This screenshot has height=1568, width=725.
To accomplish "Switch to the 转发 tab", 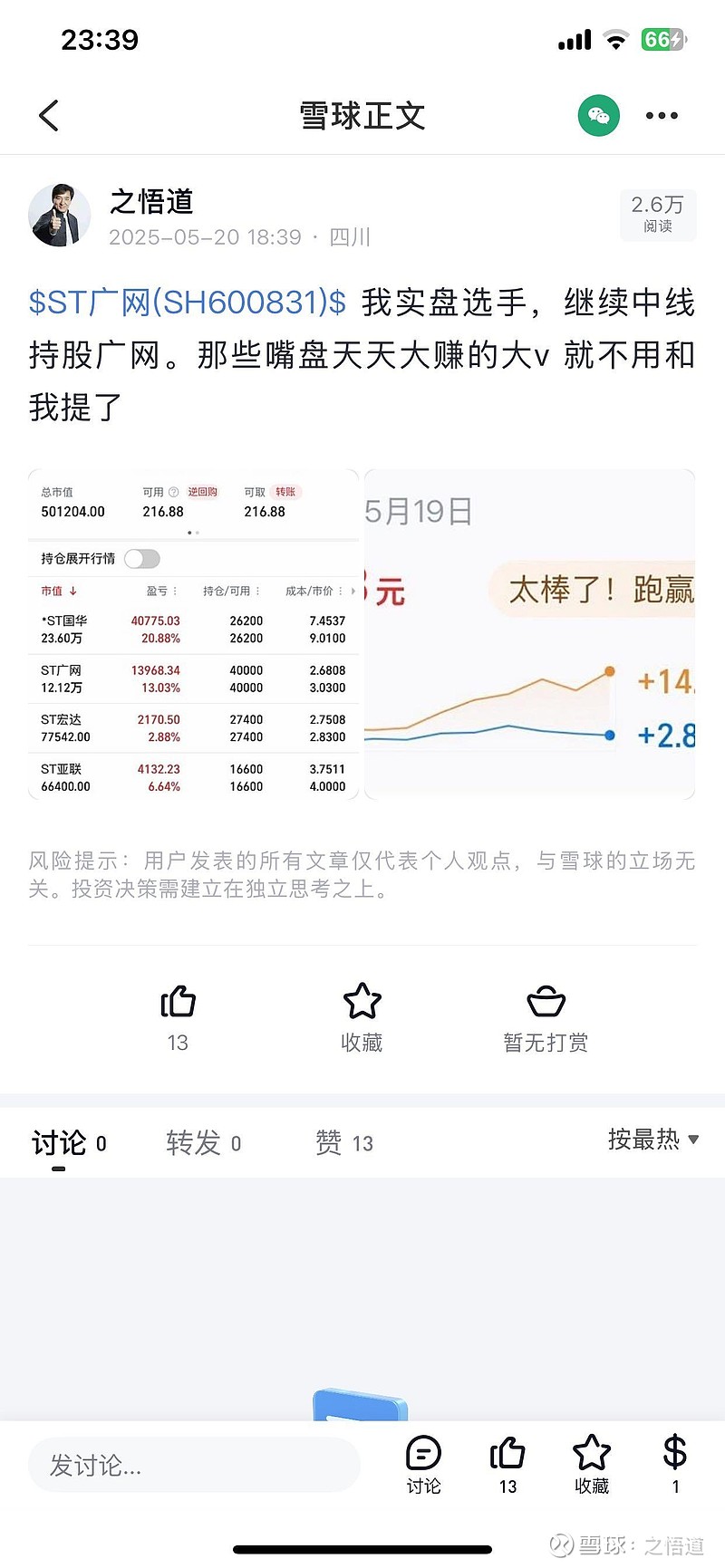I will click(x=193, y=1142).
